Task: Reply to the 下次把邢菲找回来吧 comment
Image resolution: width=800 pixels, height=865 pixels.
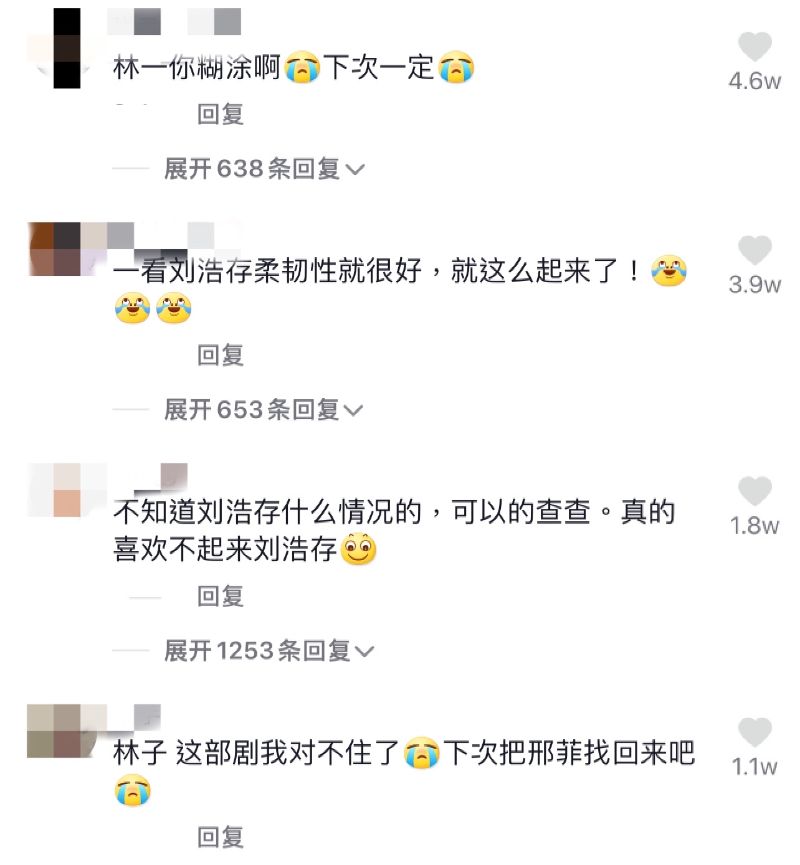Action: [x=221, y=837]
